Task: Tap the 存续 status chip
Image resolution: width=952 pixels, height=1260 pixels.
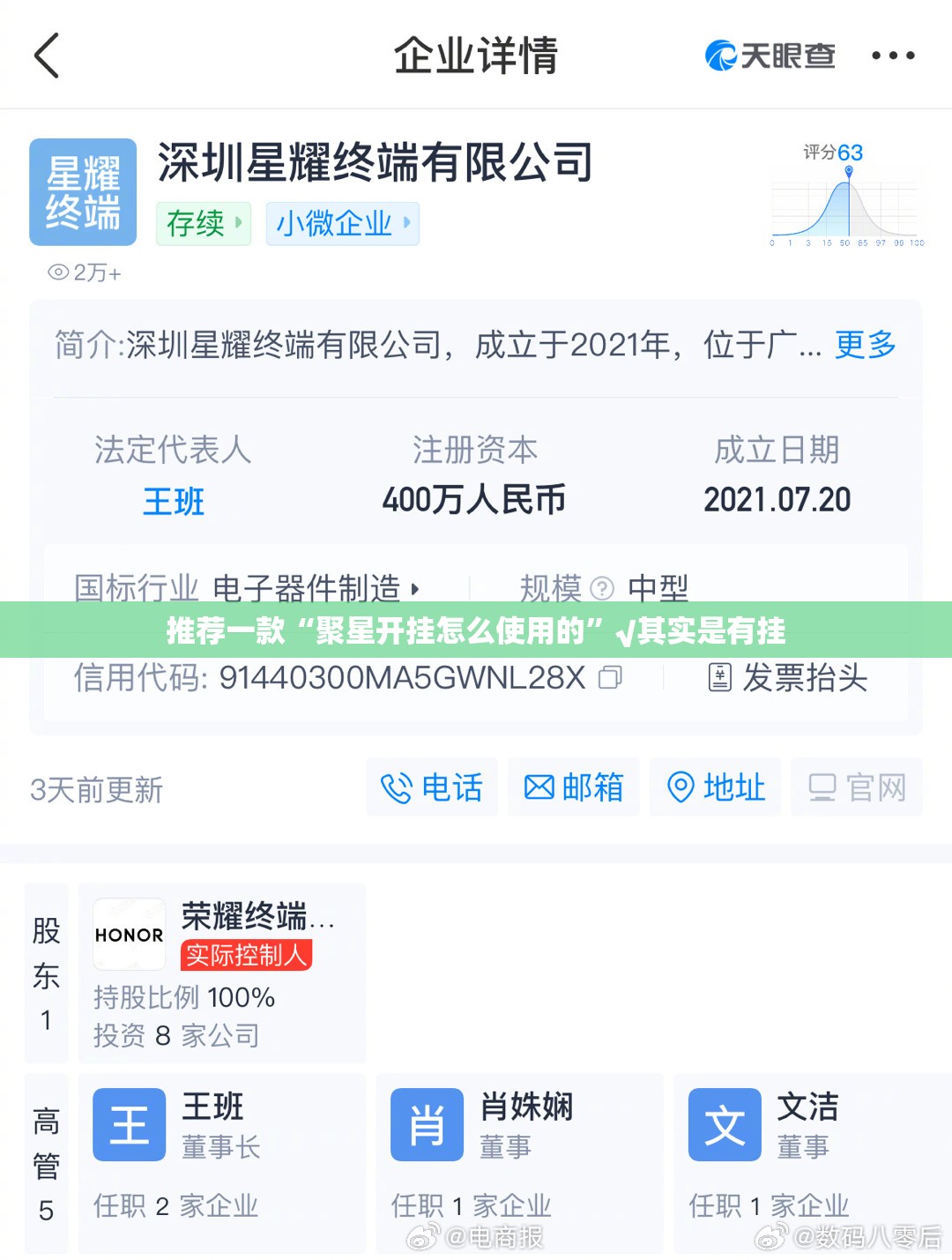Action: click(x=204, y=223)
